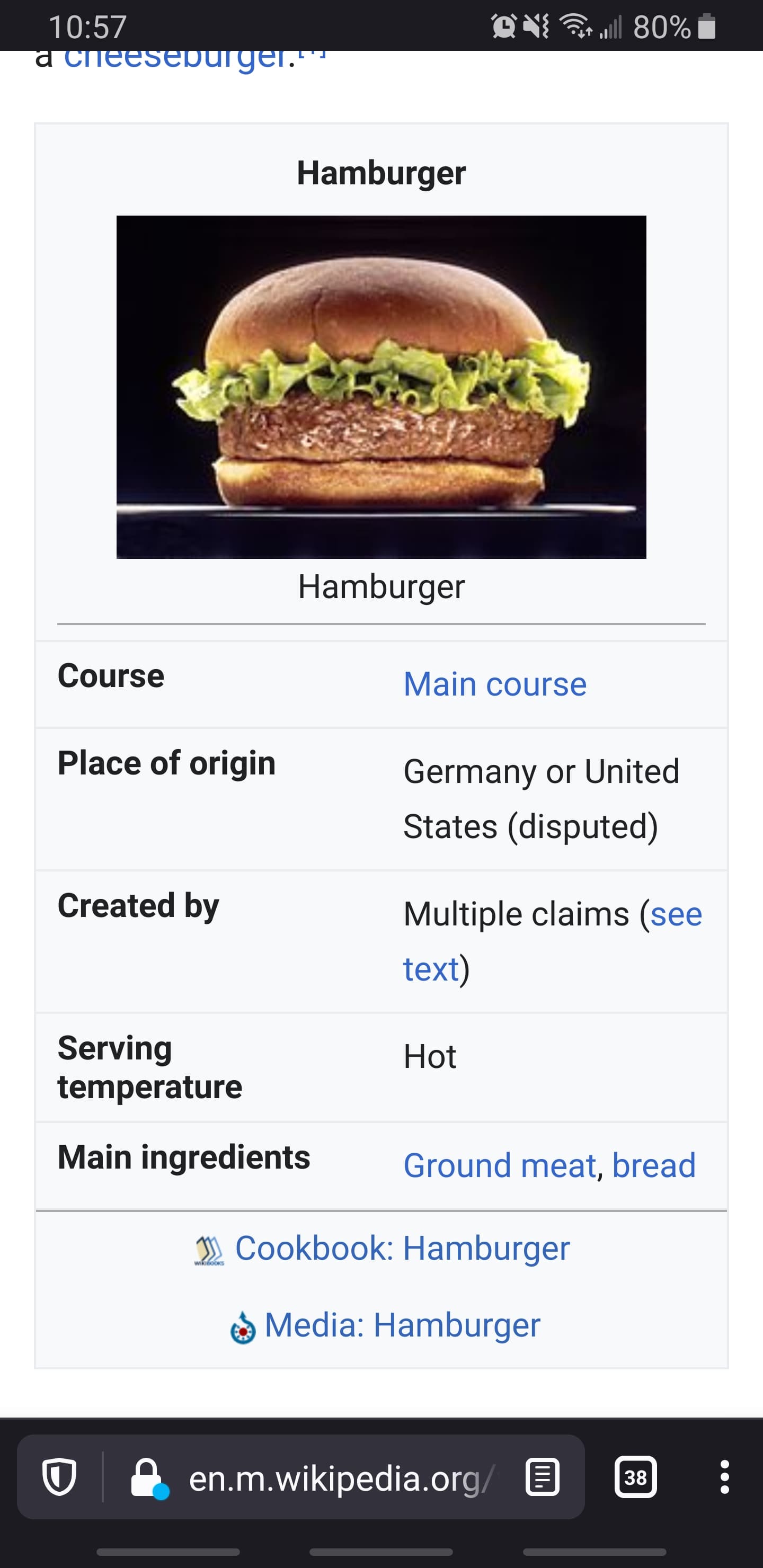The width and height of the screenshot is (763, 1568).
Task: Open the Ground meat link
Action: 499,1165
